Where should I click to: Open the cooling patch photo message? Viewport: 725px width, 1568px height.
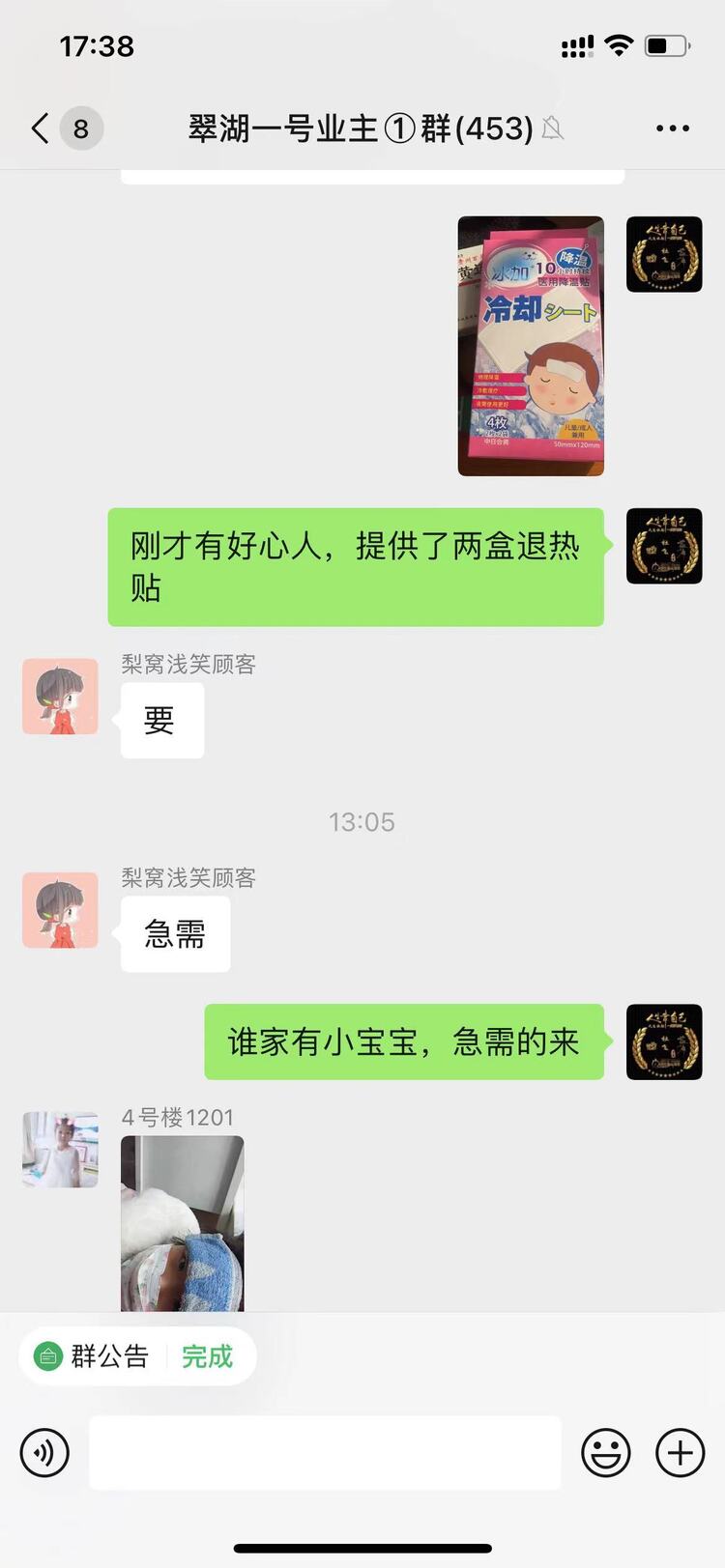pos(531,346)
